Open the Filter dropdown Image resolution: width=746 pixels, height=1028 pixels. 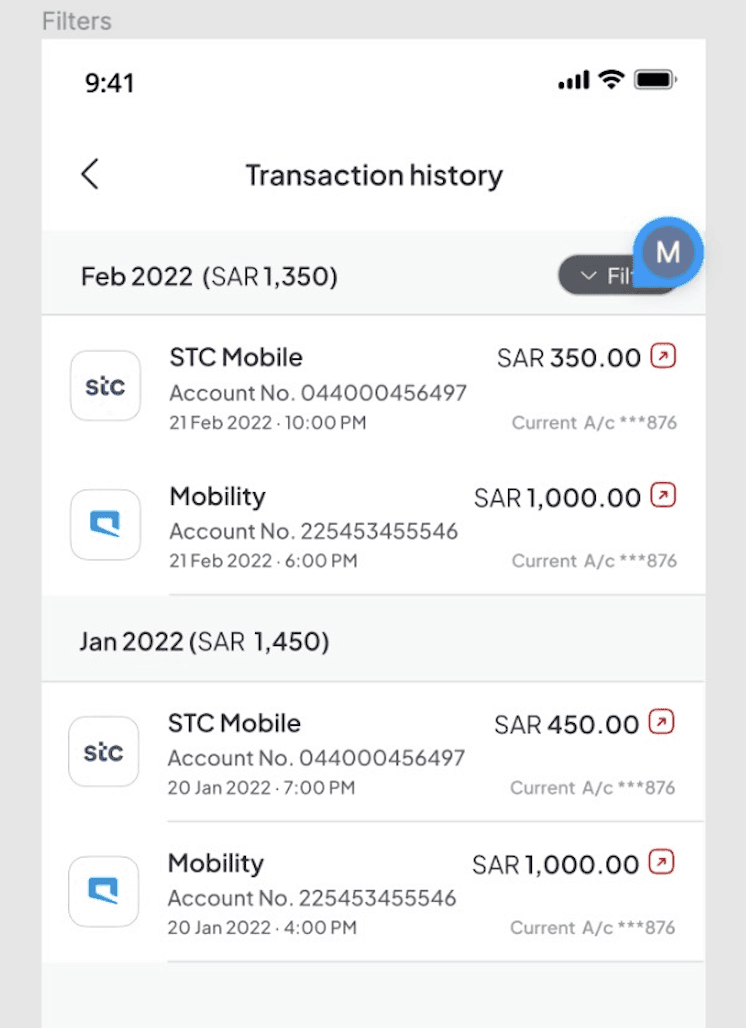point(600,276)
